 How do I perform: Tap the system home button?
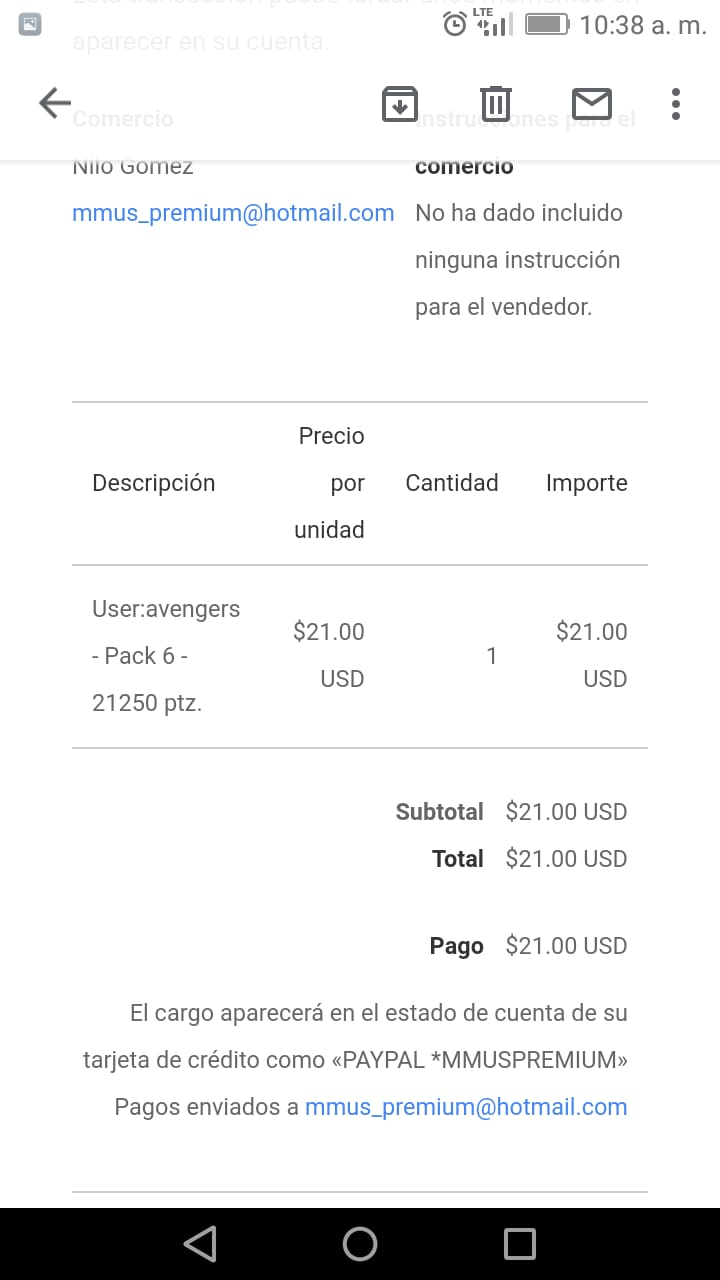pos(360,1244)
